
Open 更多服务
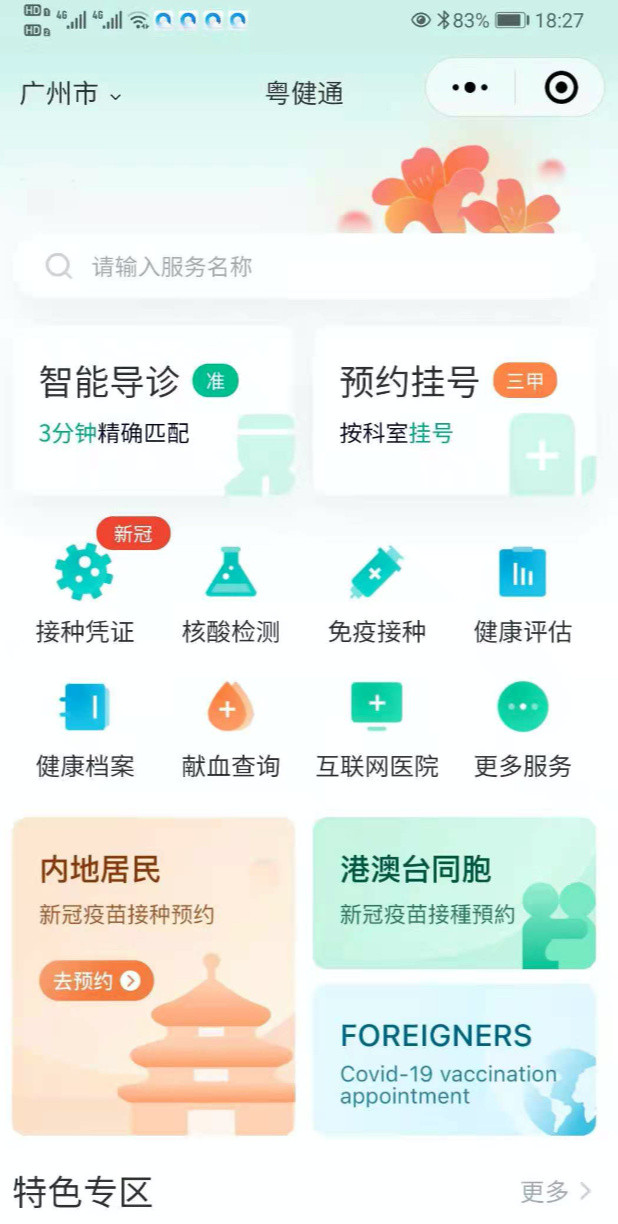pyautogui.click(x=523, y=728)
